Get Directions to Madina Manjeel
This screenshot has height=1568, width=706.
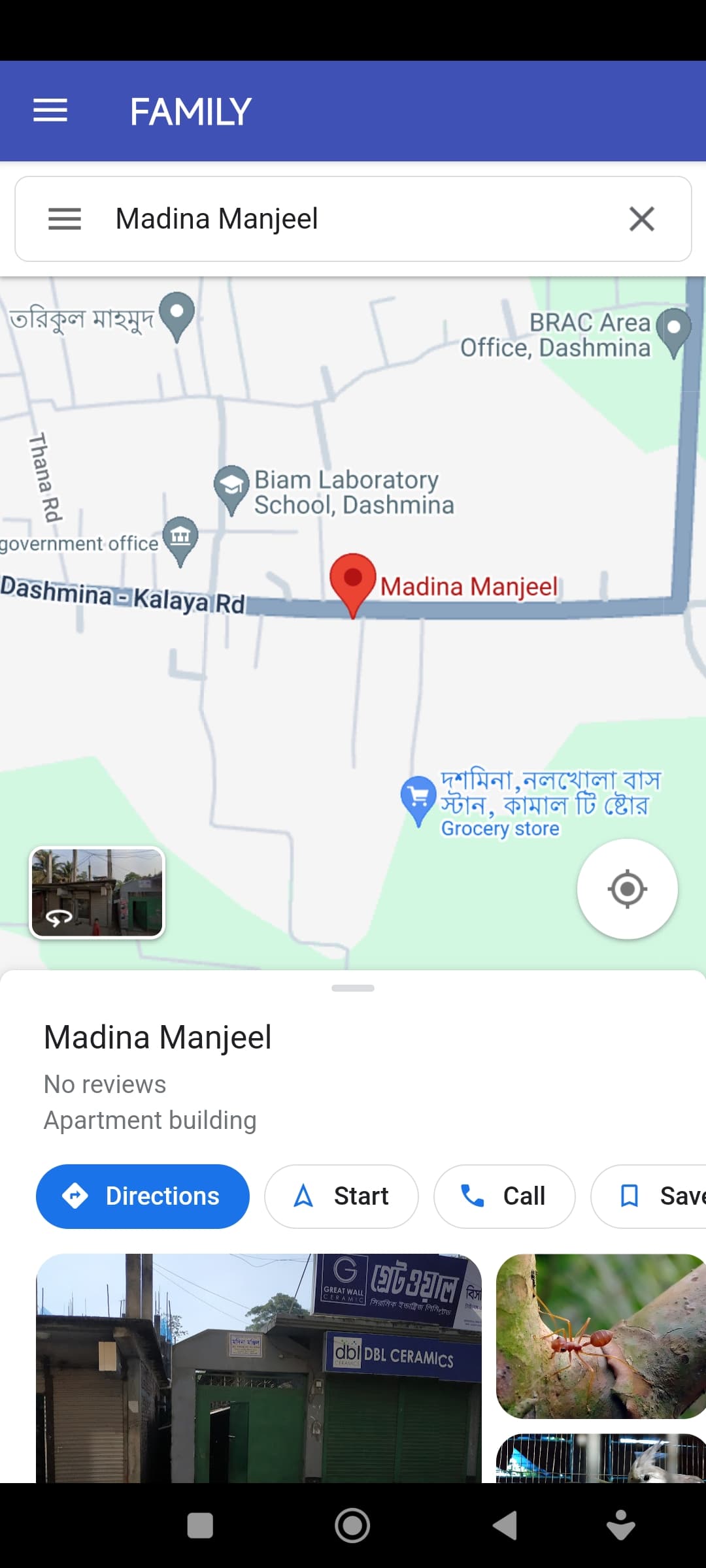coord(143,1196)
